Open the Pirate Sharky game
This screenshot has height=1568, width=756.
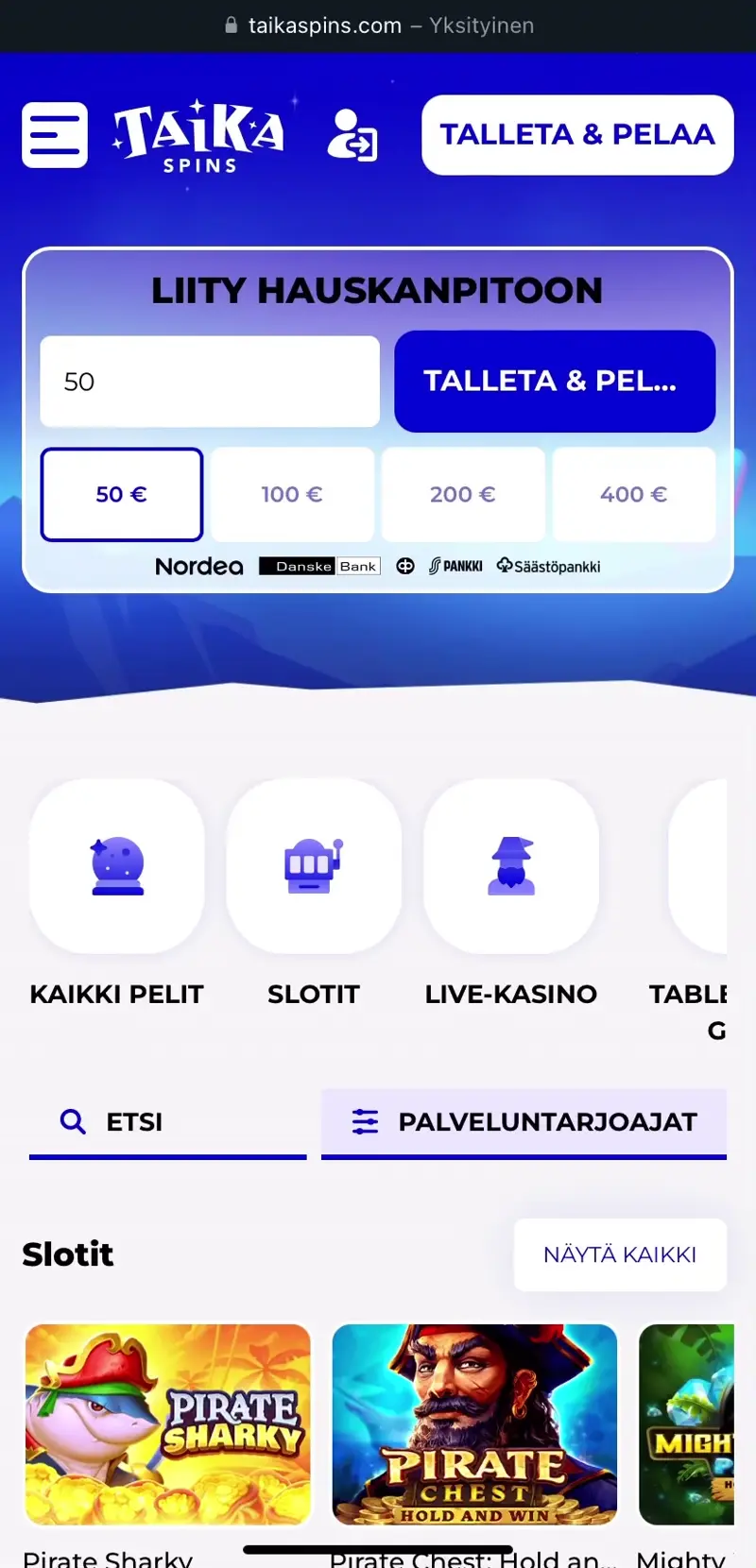pyautogui.click(x=168, y=1424)
